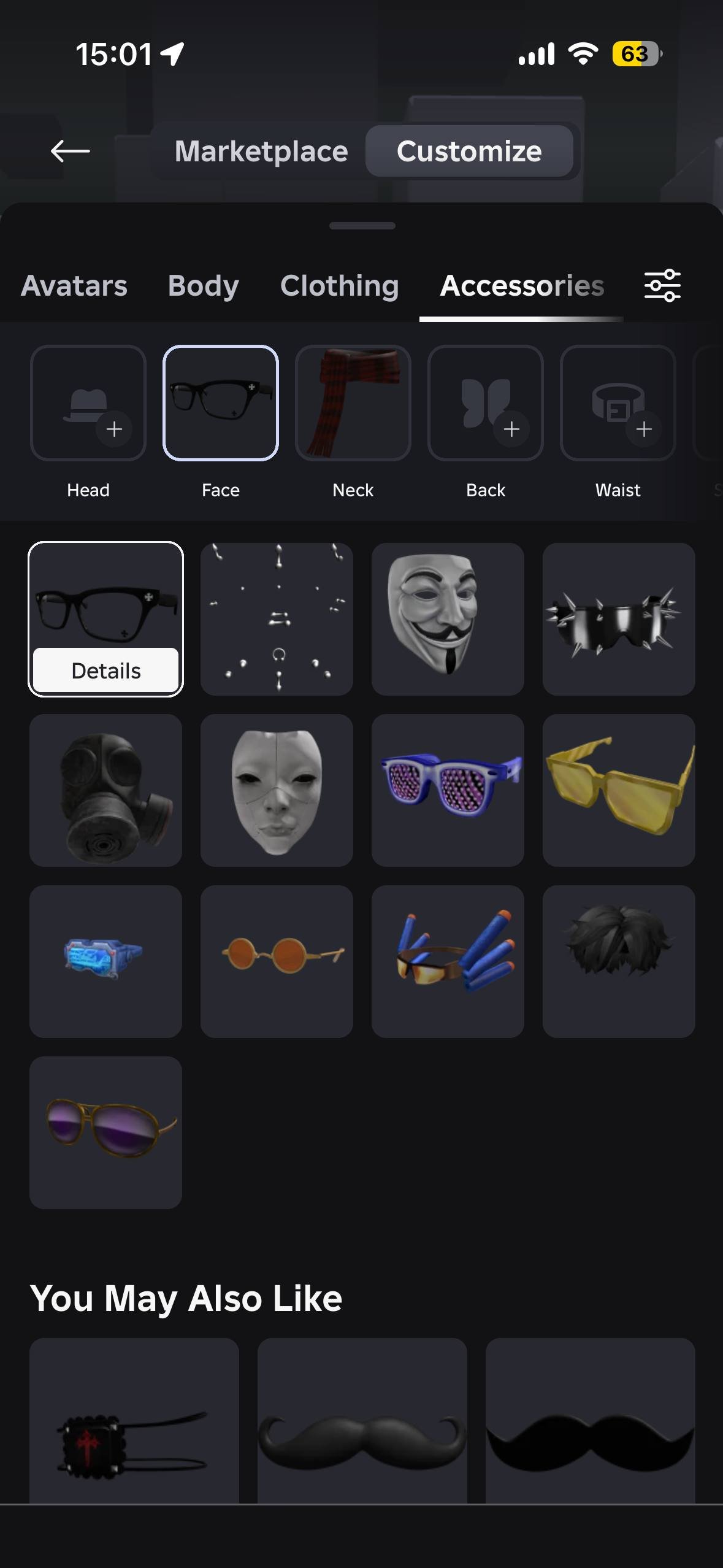Select the Customize segment

pos(469,151)
